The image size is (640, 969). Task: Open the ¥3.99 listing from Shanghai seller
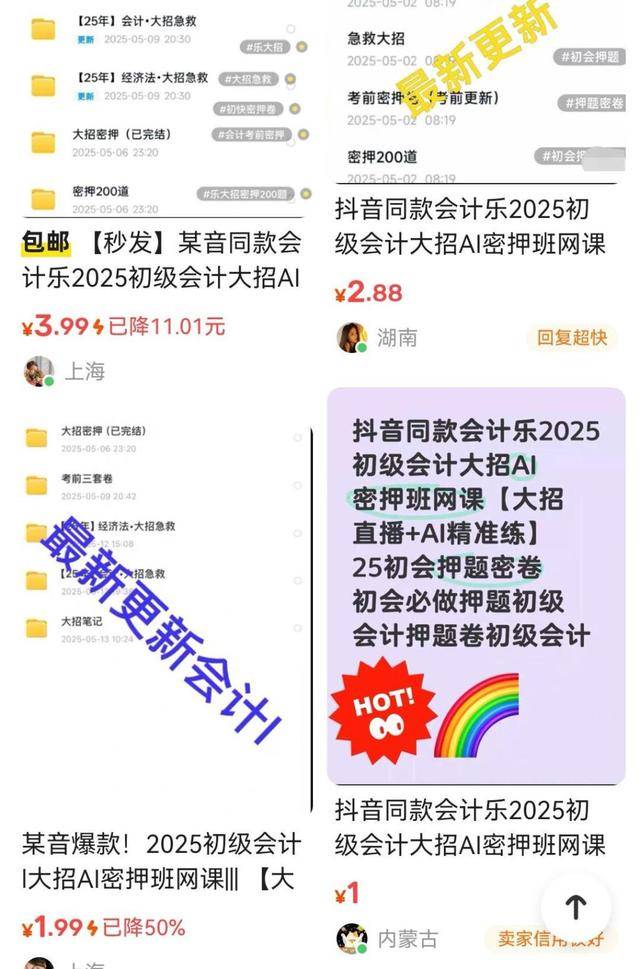pos(160,259)
